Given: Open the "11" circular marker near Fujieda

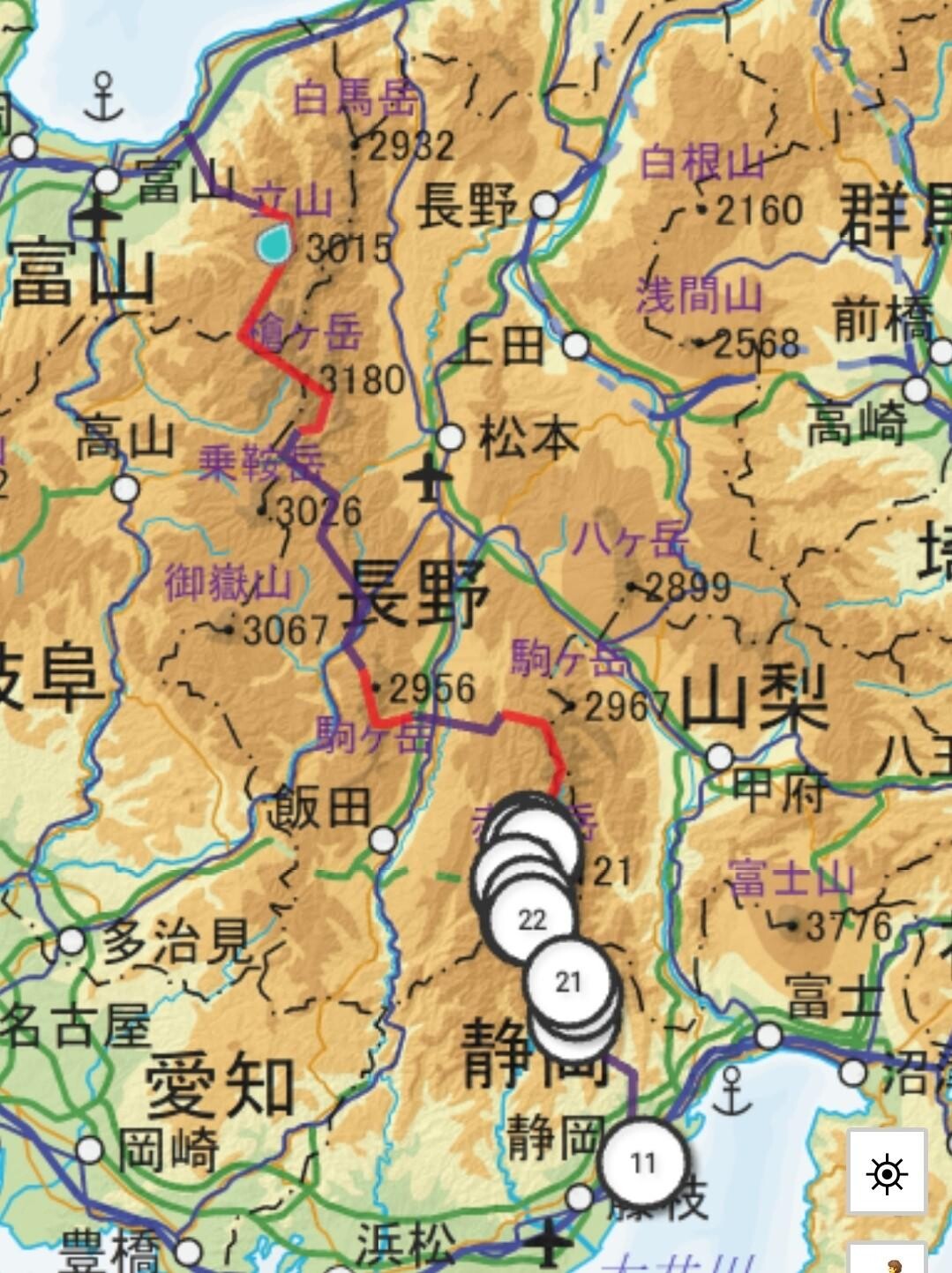Looking at the screenshot, I should pos(643,1162).
